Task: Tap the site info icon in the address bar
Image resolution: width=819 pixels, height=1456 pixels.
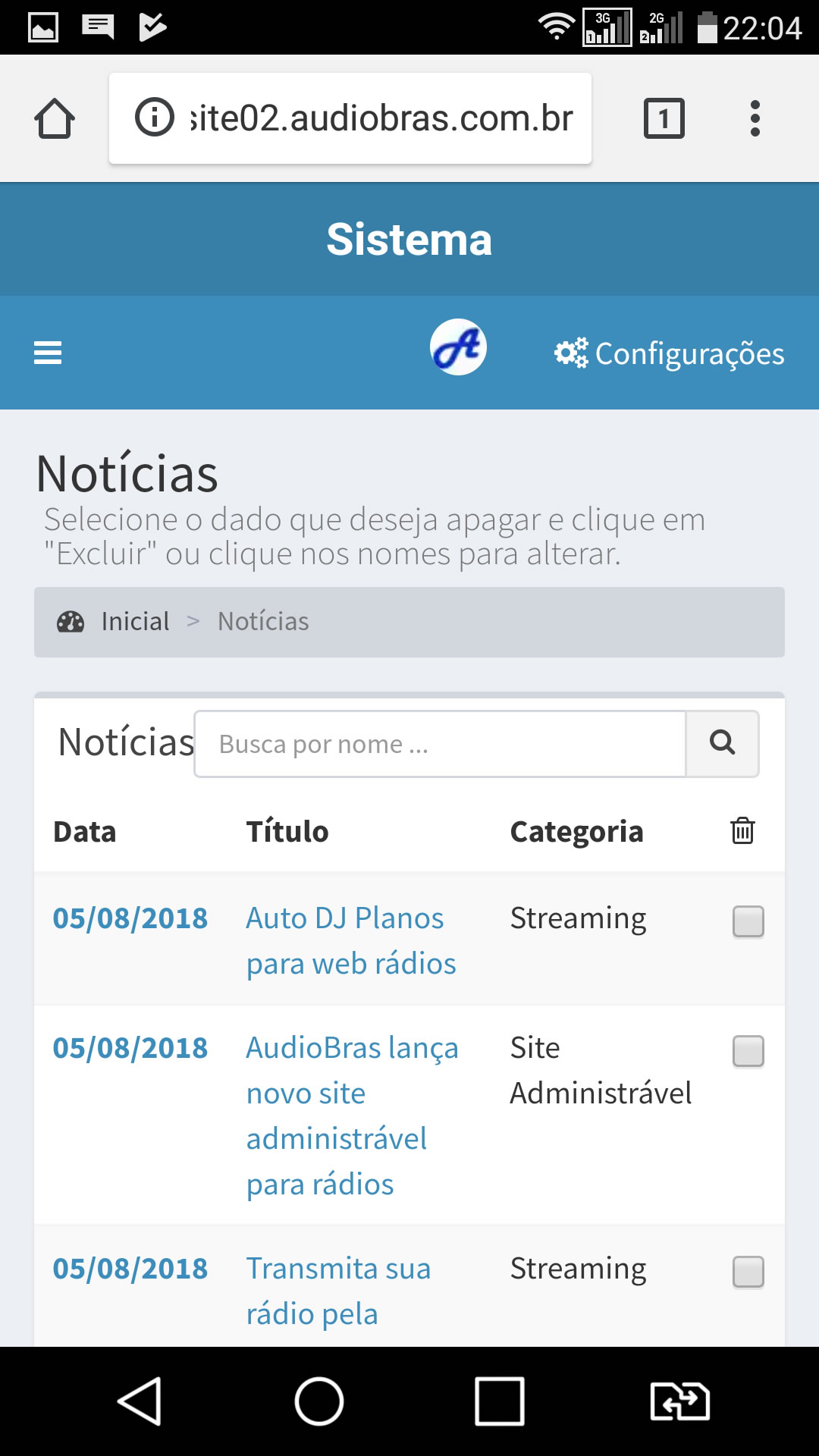Action: [x=155, y=118]
